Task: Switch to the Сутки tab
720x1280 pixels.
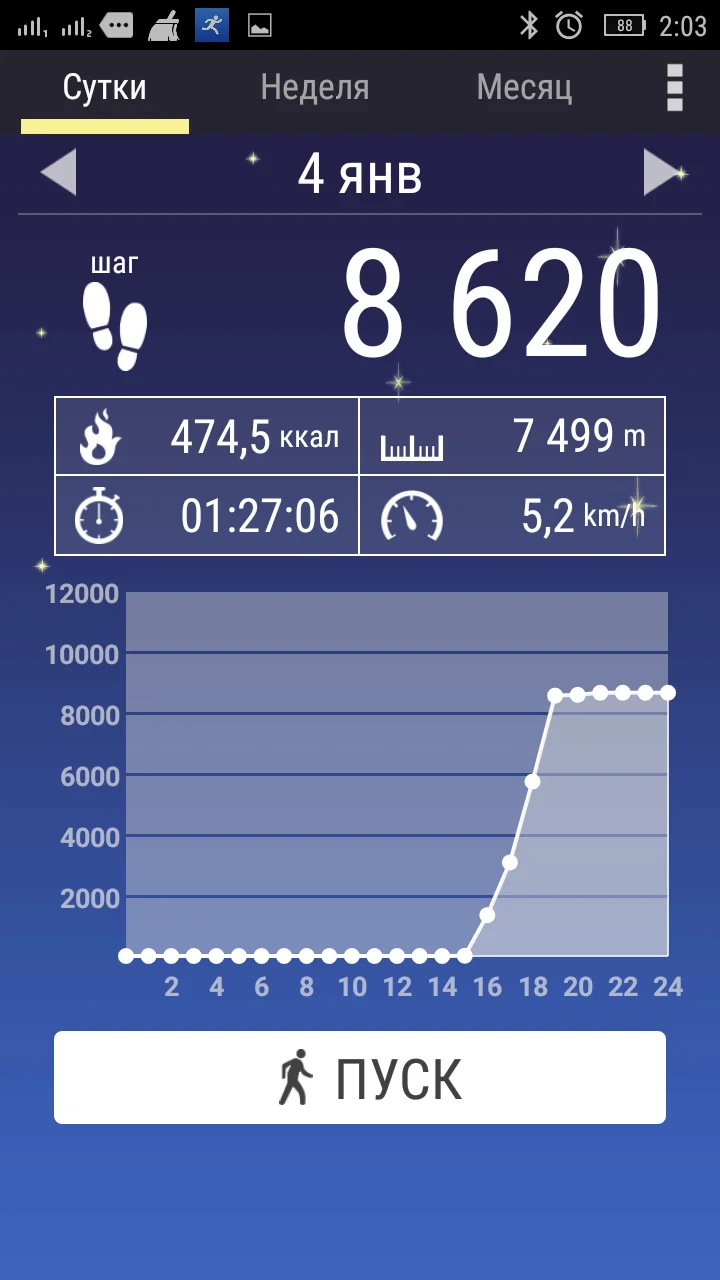Action: click(x=105, y=88)
